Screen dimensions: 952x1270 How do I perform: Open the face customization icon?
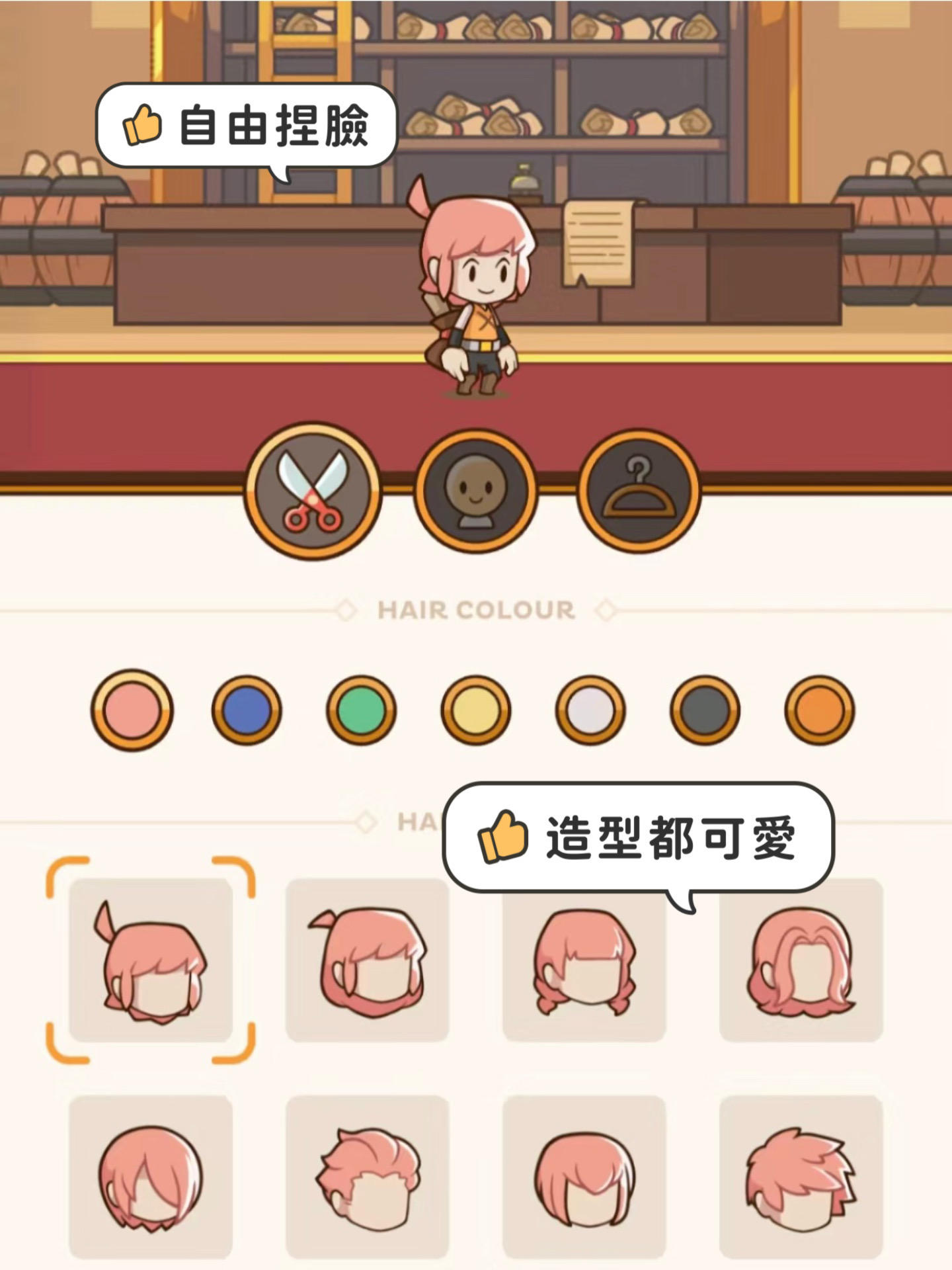[x=476, y=491]
